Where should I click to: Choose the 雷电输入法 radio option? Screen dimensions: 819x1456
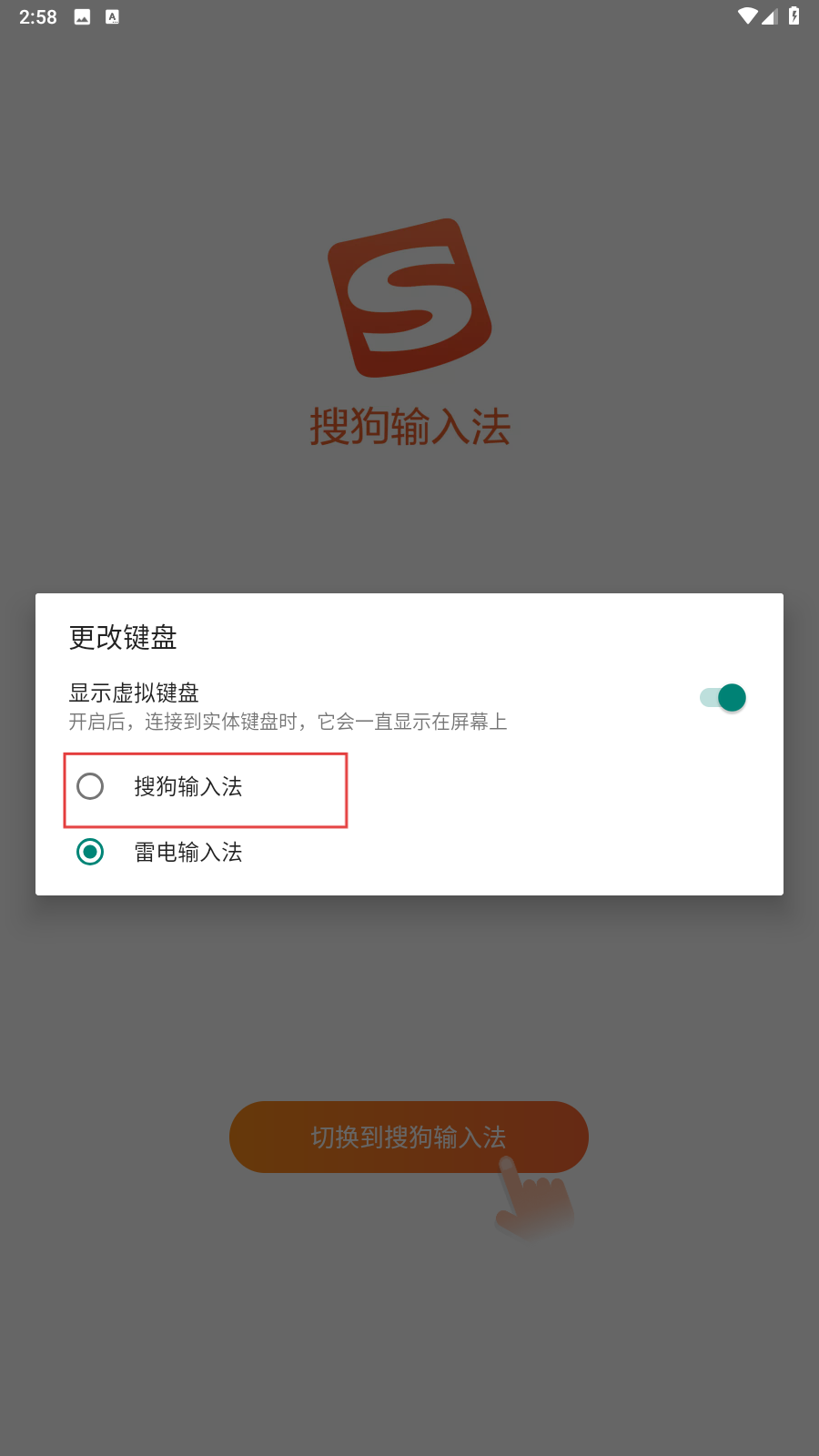[x=409, y=853]
